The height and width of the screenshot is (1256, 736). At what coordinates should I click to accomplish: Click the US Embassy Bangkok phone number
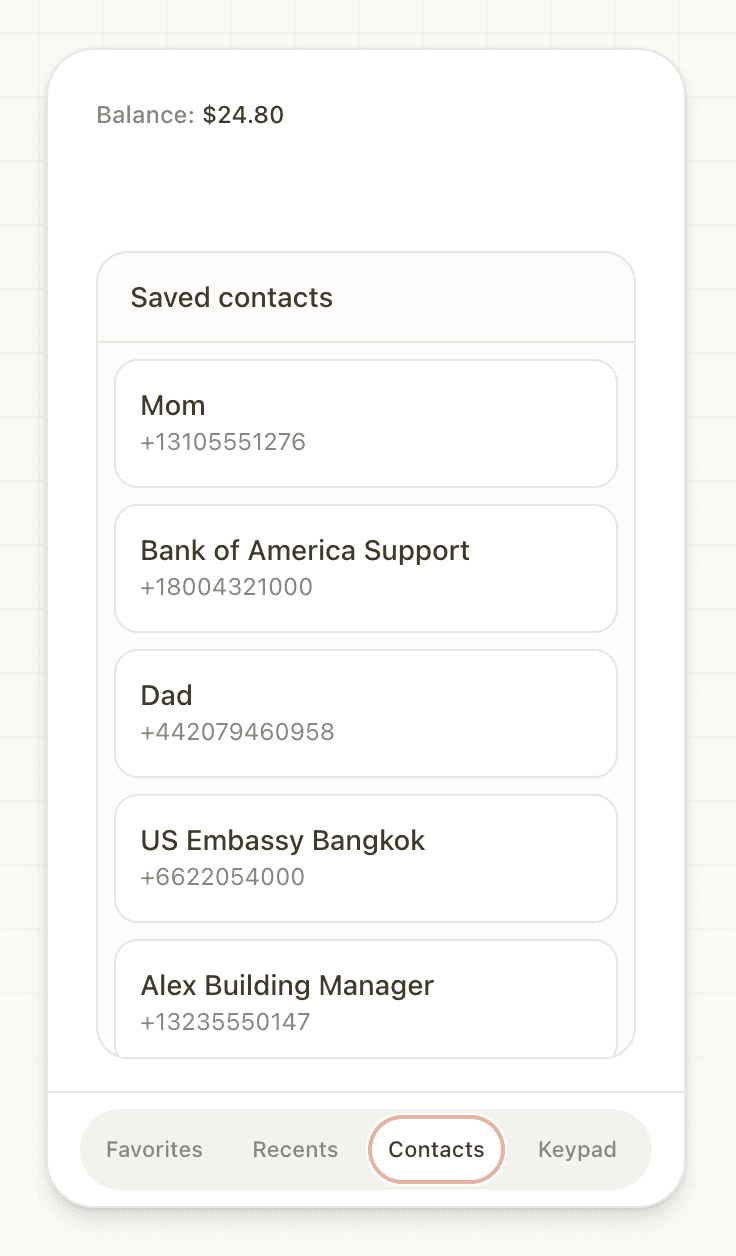(222, 877)
